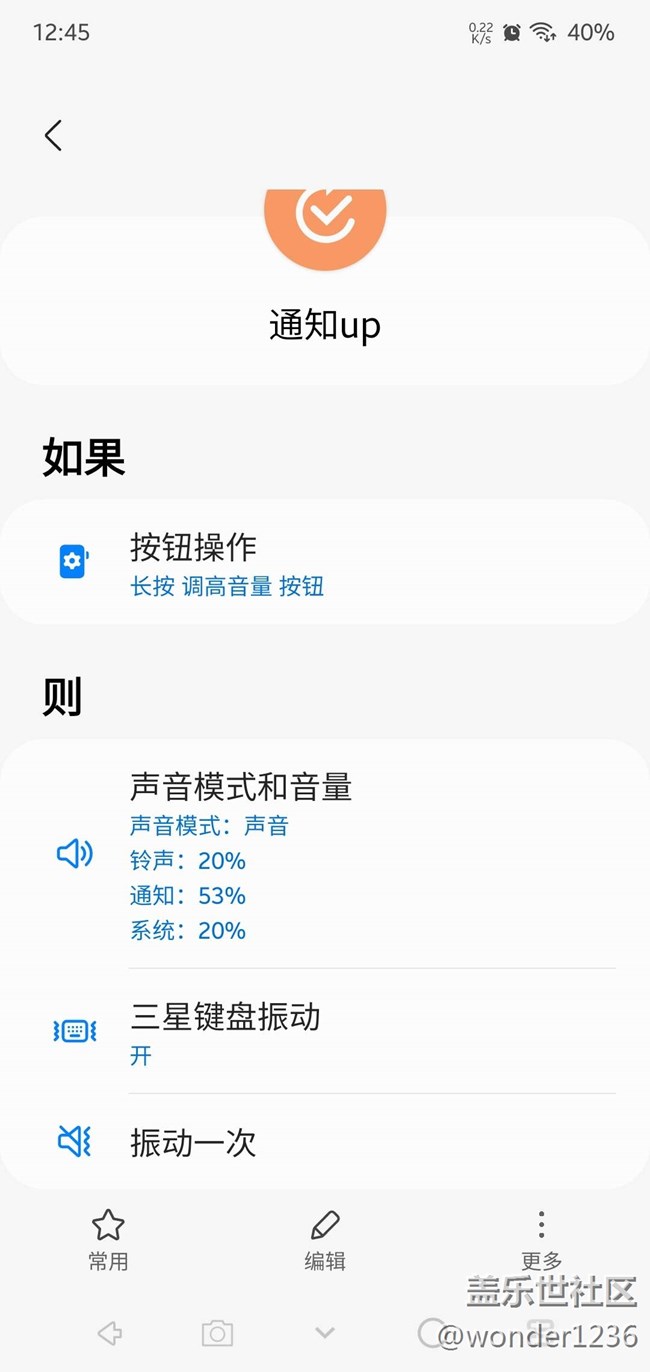
Task: Open the 更多 options menu
Action: [x=541, y=1238]
